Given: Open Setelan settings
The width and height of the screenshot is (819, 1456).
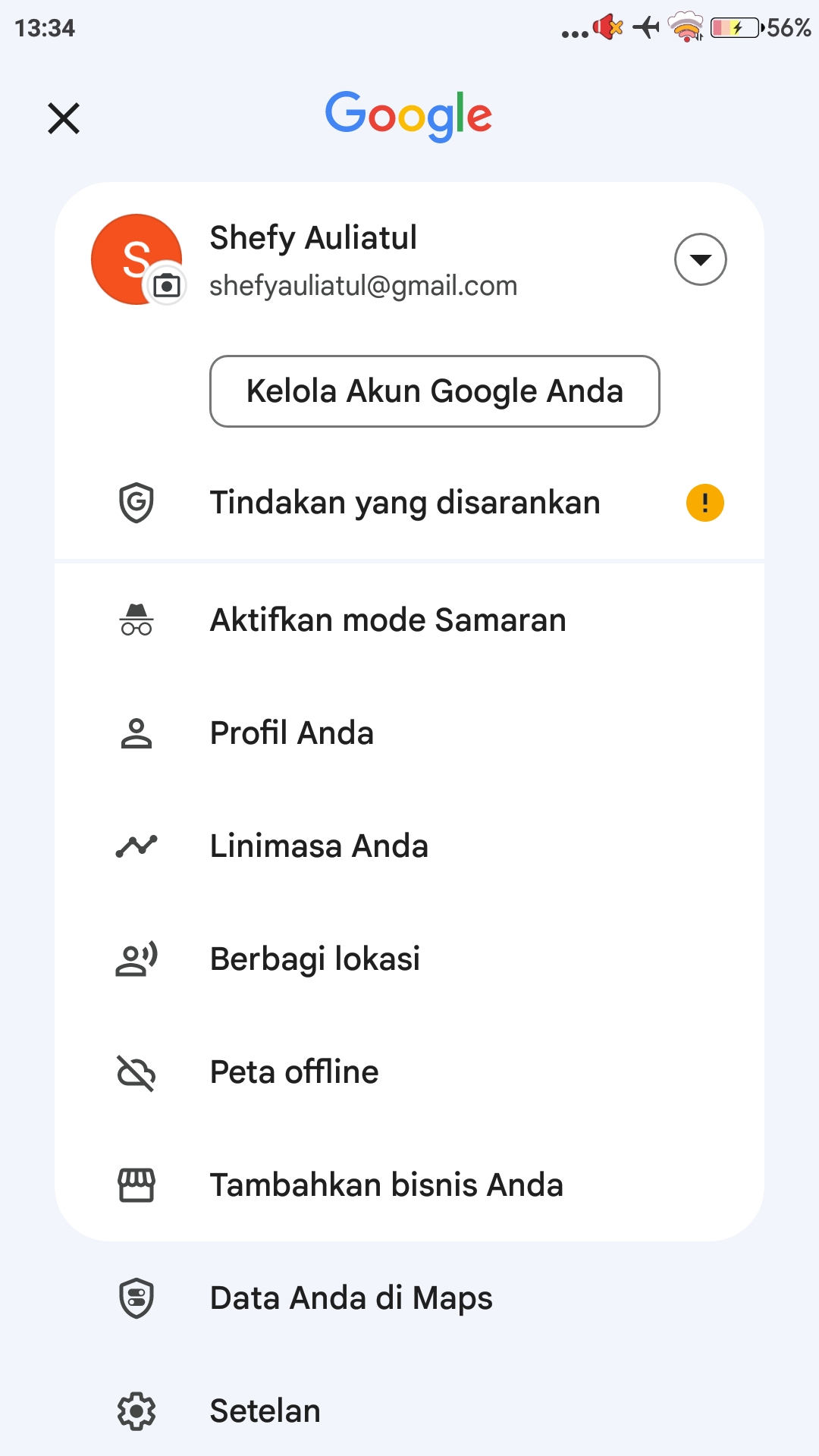Looking at the screenshot, I should click(x=265, y=1411).
